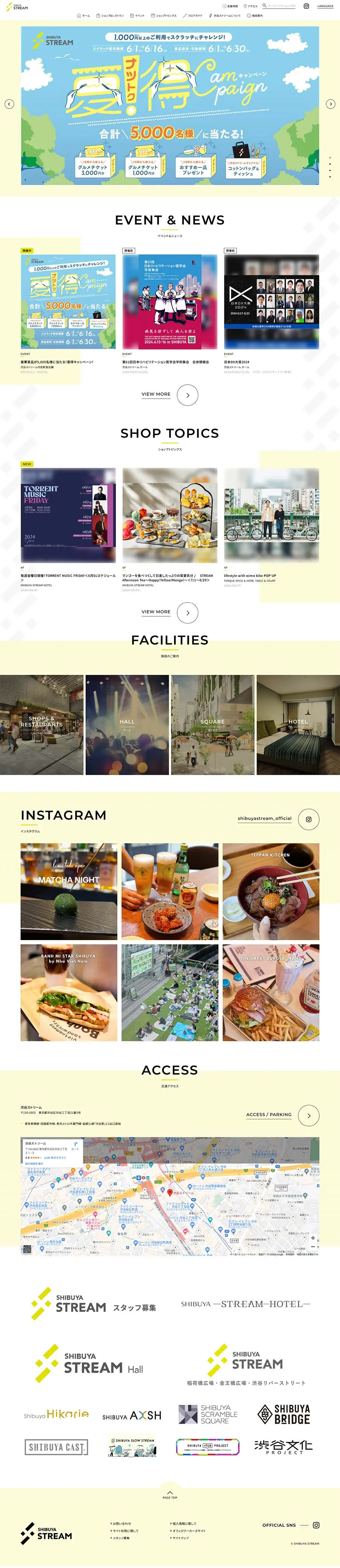Open Instagram icon in the top header
The image size is (340, 1568).
(306, 6)
